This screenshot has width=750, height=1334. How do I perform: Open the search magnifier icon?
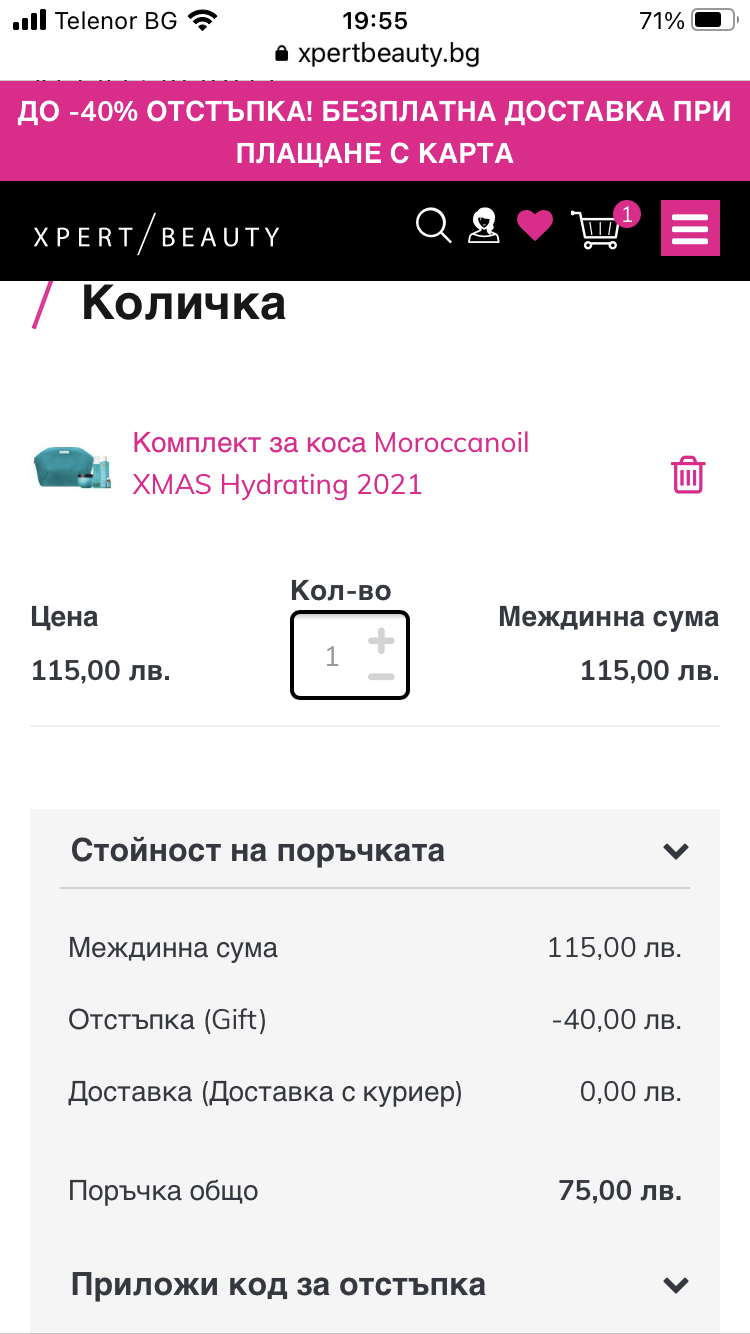pos(433,227)
